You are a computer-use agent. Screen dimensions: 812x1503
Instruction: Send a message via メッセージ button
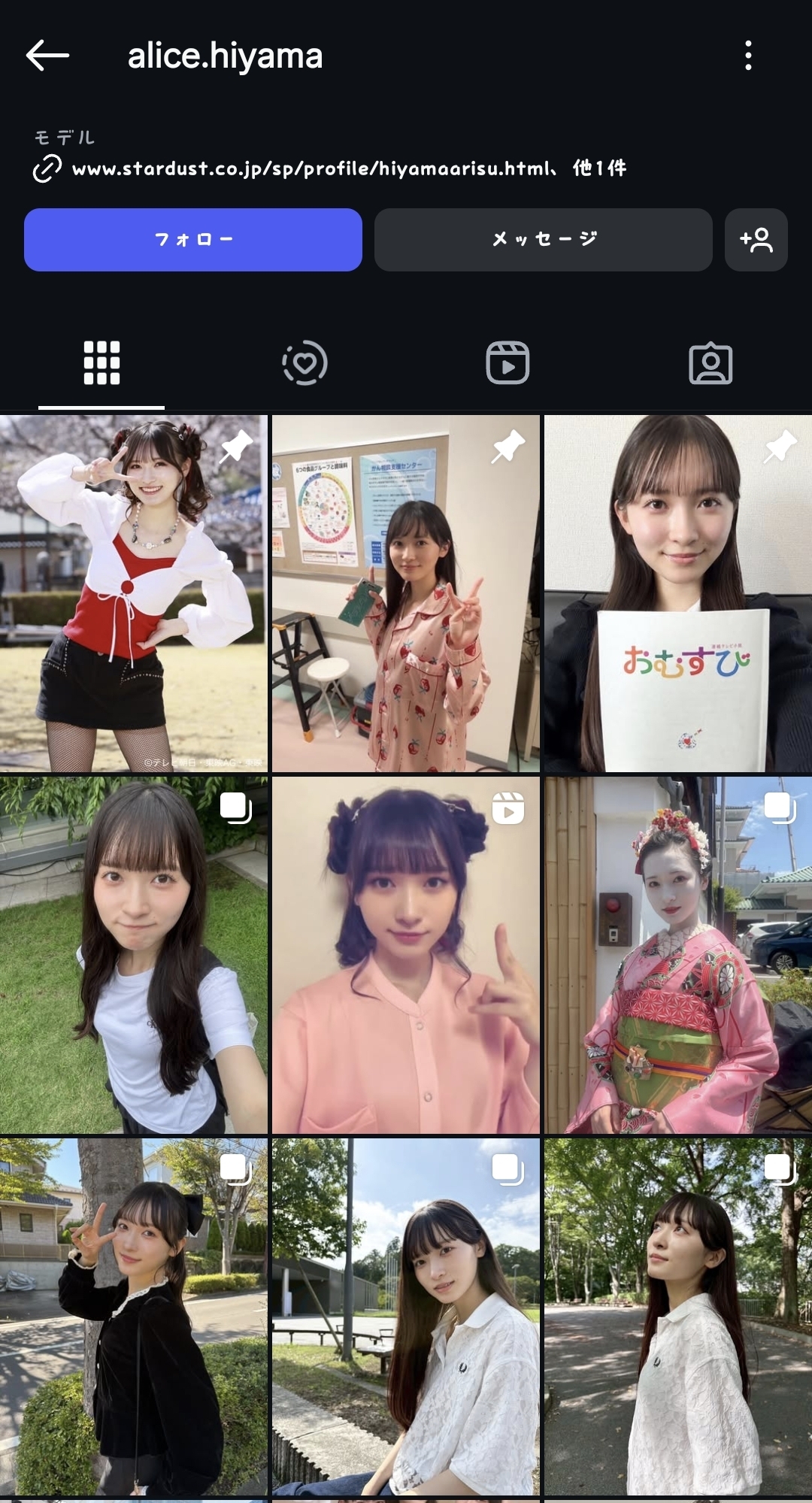tap(543, 240)
